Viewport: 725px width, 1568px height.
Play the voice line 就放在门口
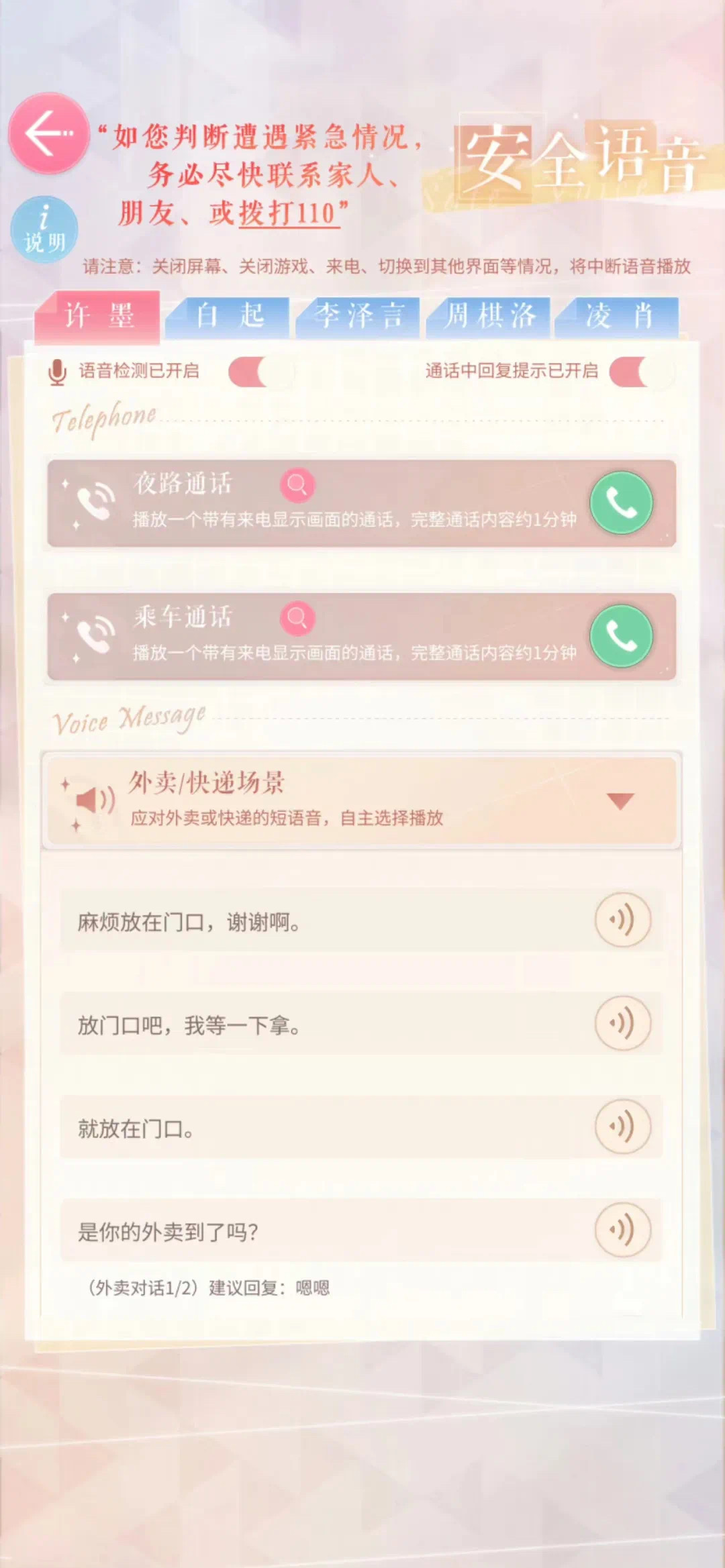point(622,1127)
